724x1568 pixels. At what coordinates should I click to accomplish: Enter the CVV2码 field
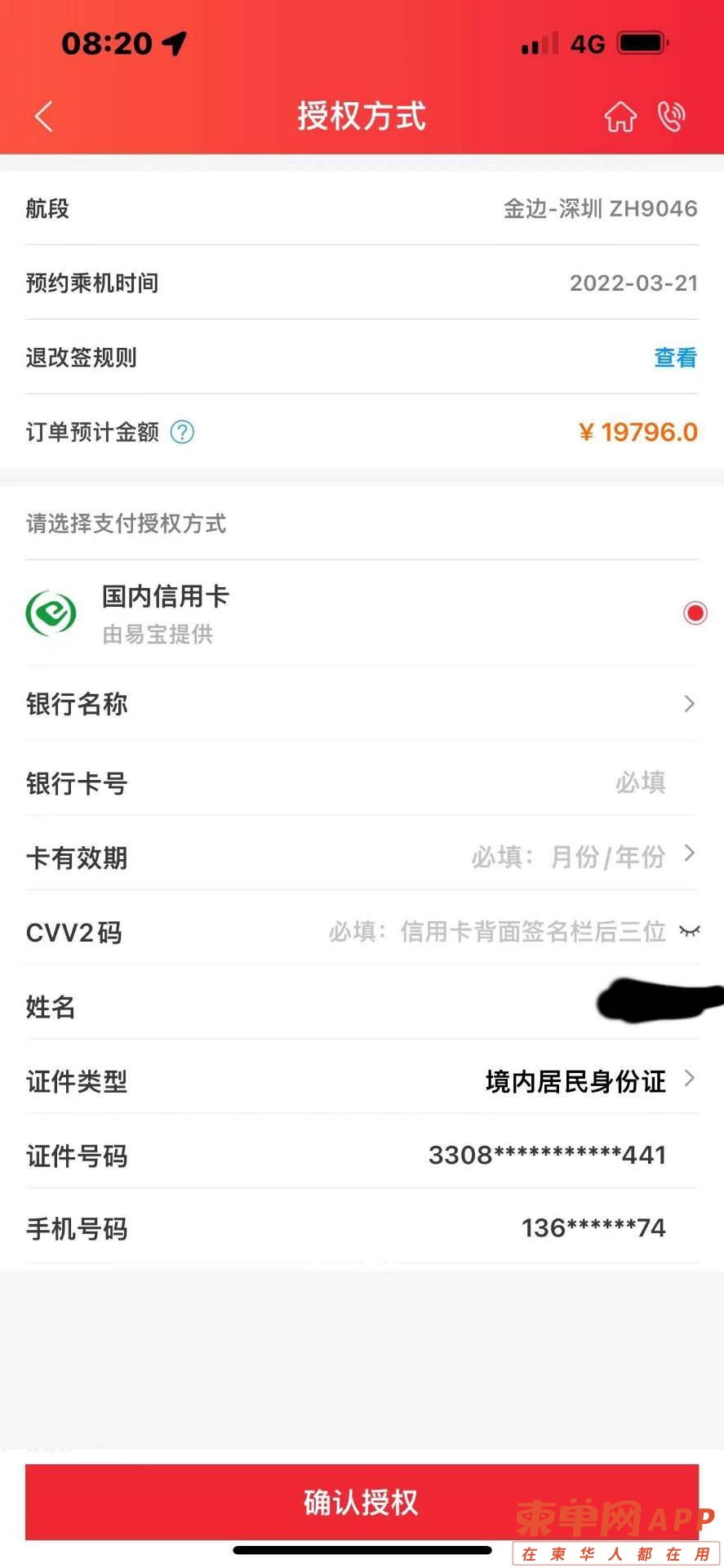pos(498,932)
